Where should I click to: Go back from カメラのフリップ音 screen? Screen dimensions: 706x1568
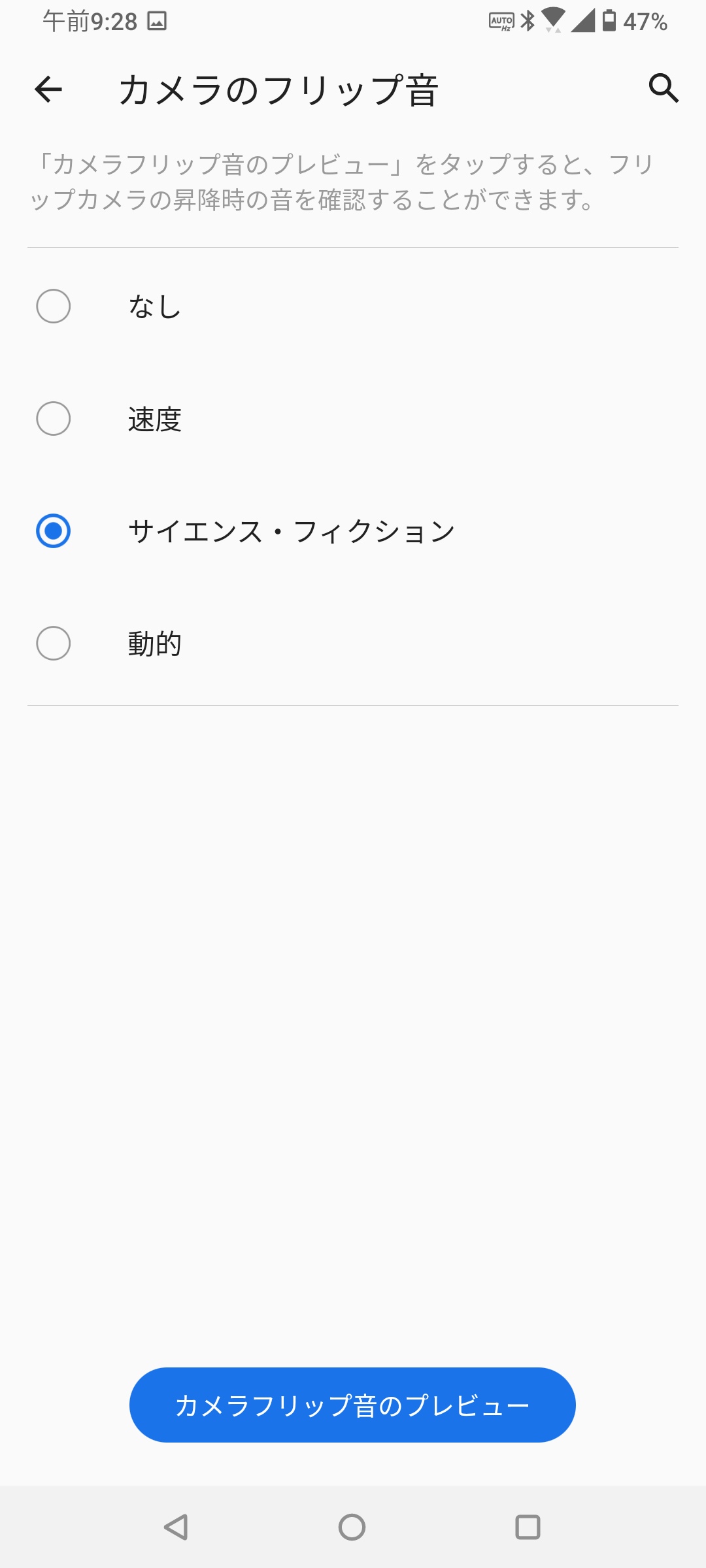pos(48,90)
